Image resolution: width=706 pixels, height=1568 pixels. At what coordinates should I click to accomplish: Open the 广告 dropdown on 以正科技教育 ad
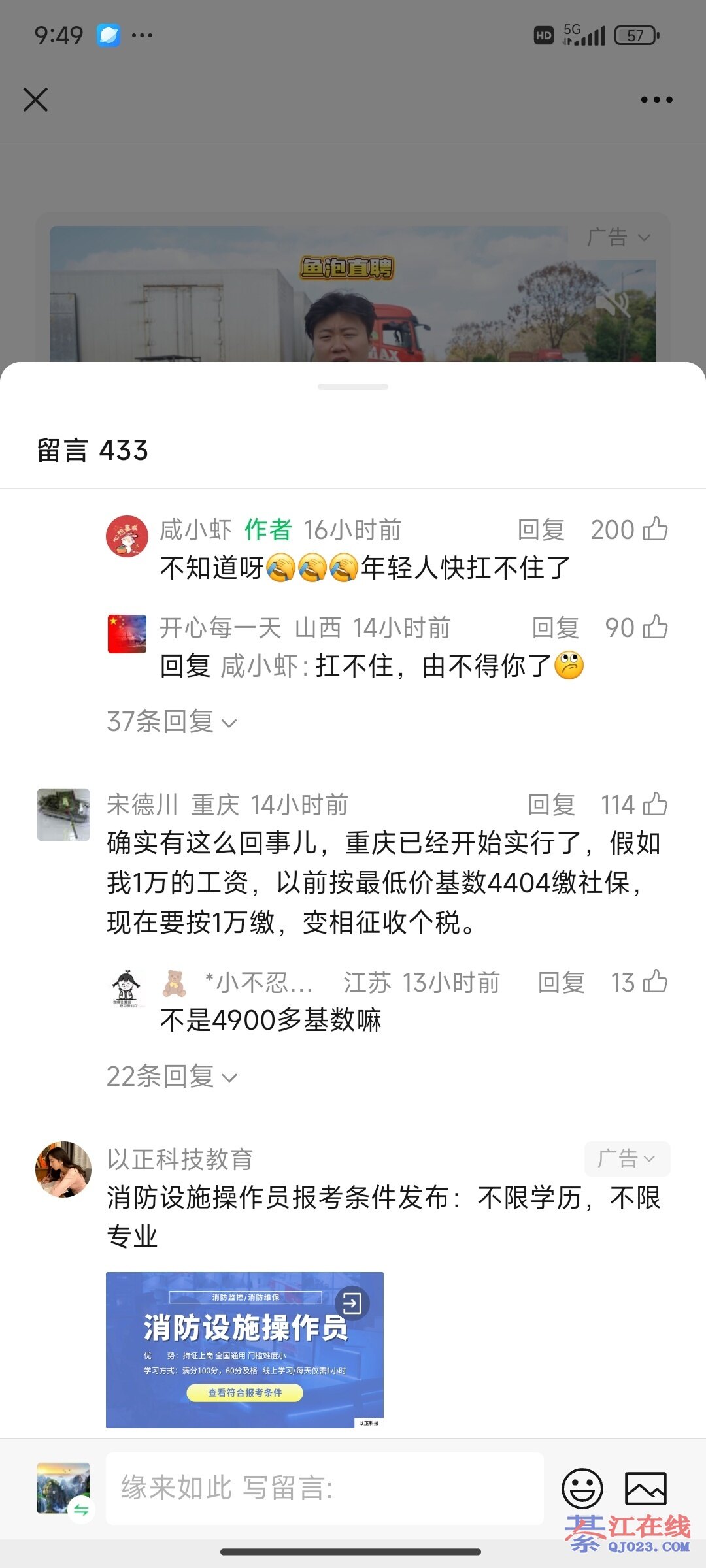pos(626,1158)
